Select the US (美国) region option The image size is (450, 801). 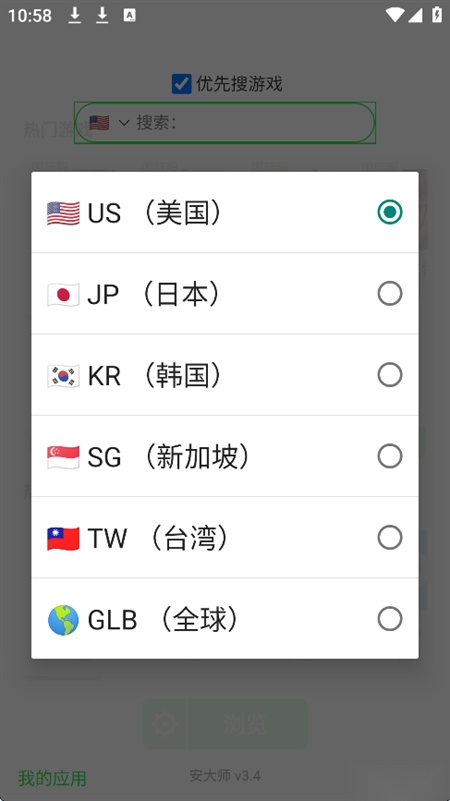click(225, 212)
